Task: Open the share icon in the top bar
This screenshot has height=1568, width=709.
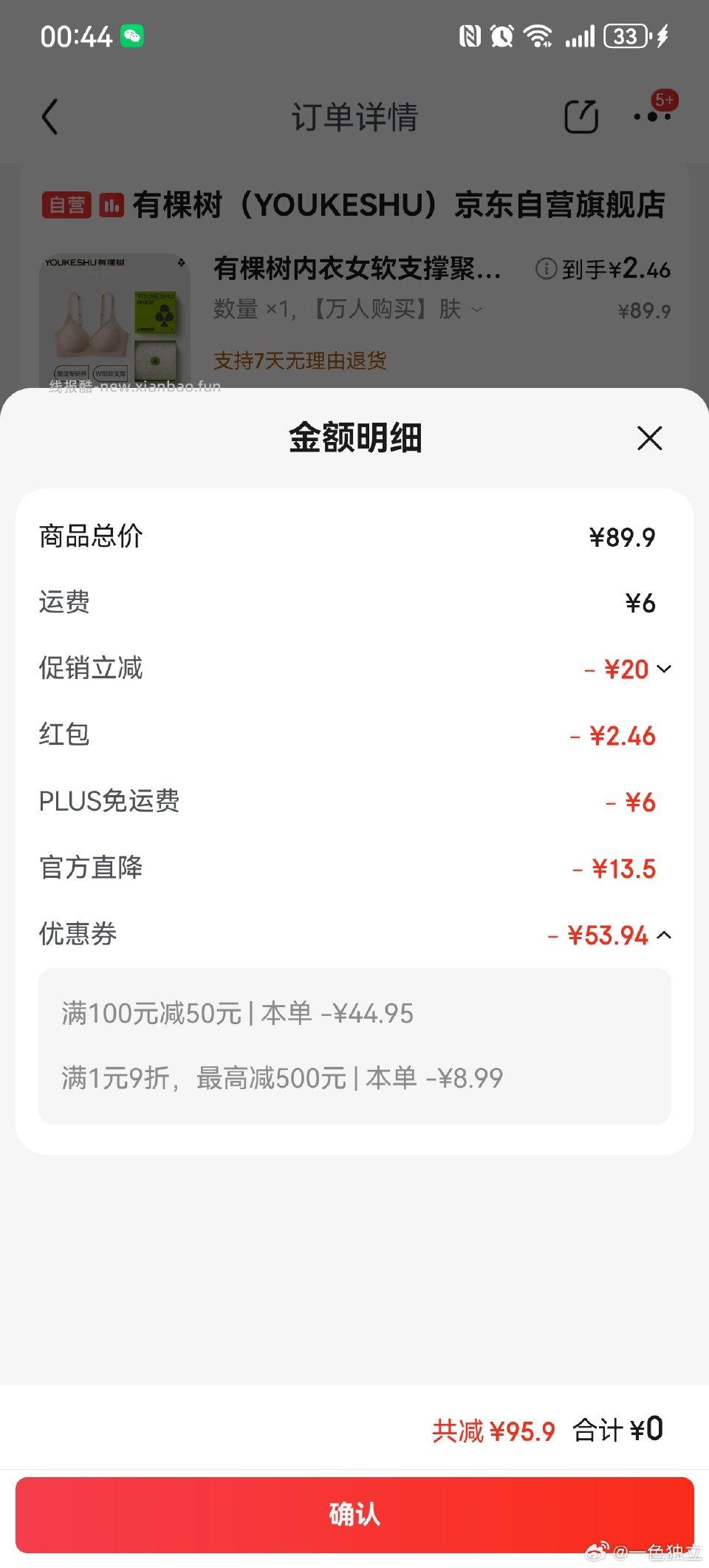Action: pyautogui.click(x=580, y=116)
